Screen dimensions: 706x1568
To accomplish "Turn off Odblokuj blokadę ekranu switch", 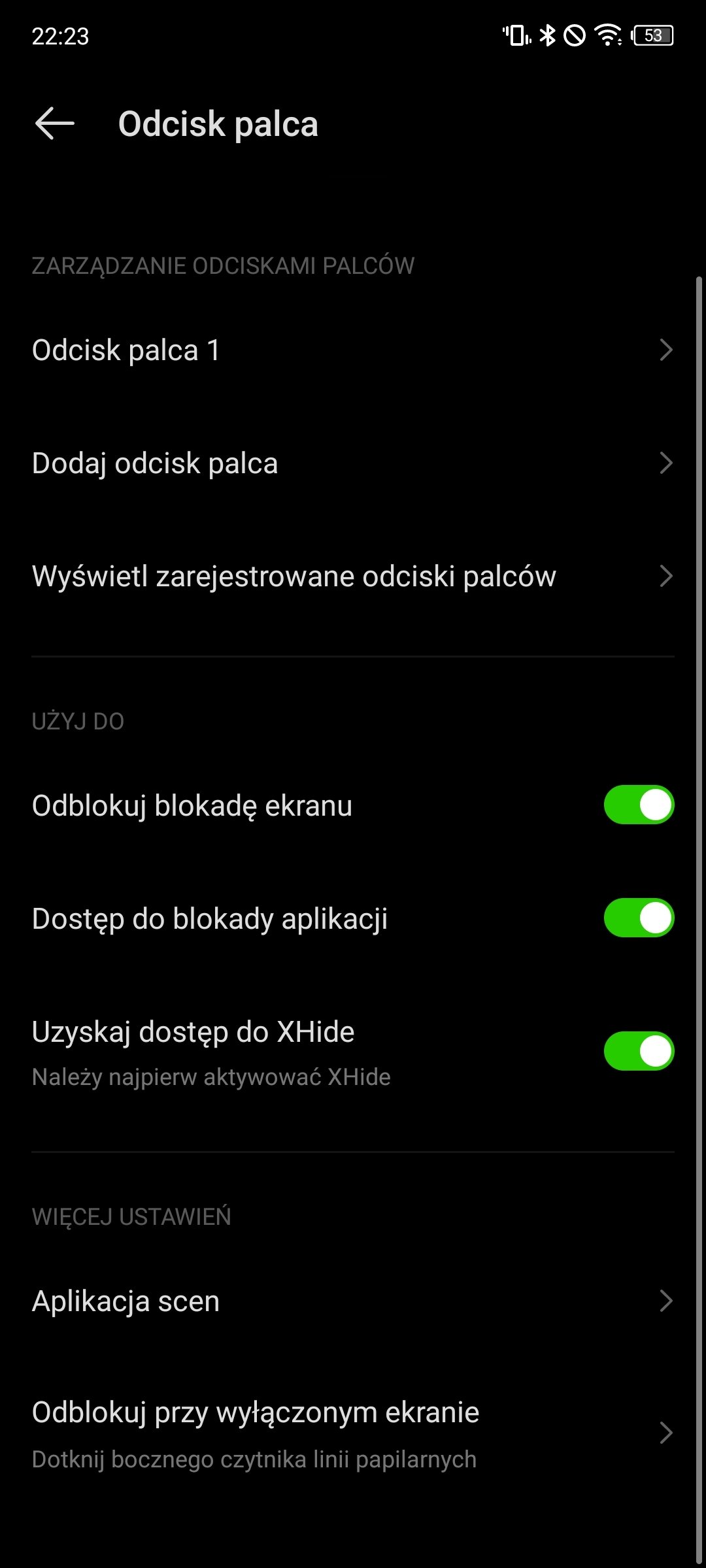I will click(x=639, y=805).
